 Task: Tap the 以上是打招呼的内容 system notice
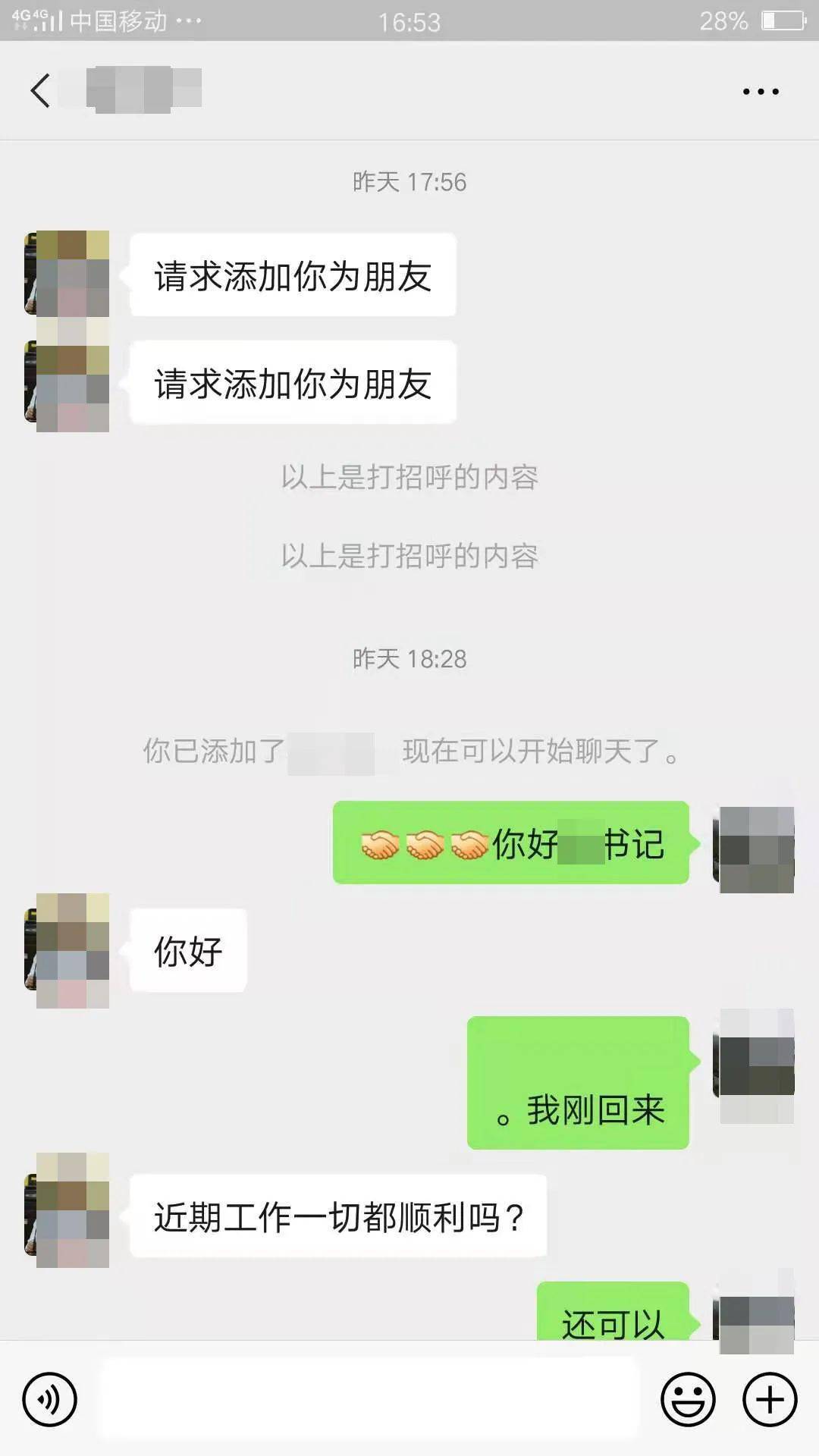409,477
